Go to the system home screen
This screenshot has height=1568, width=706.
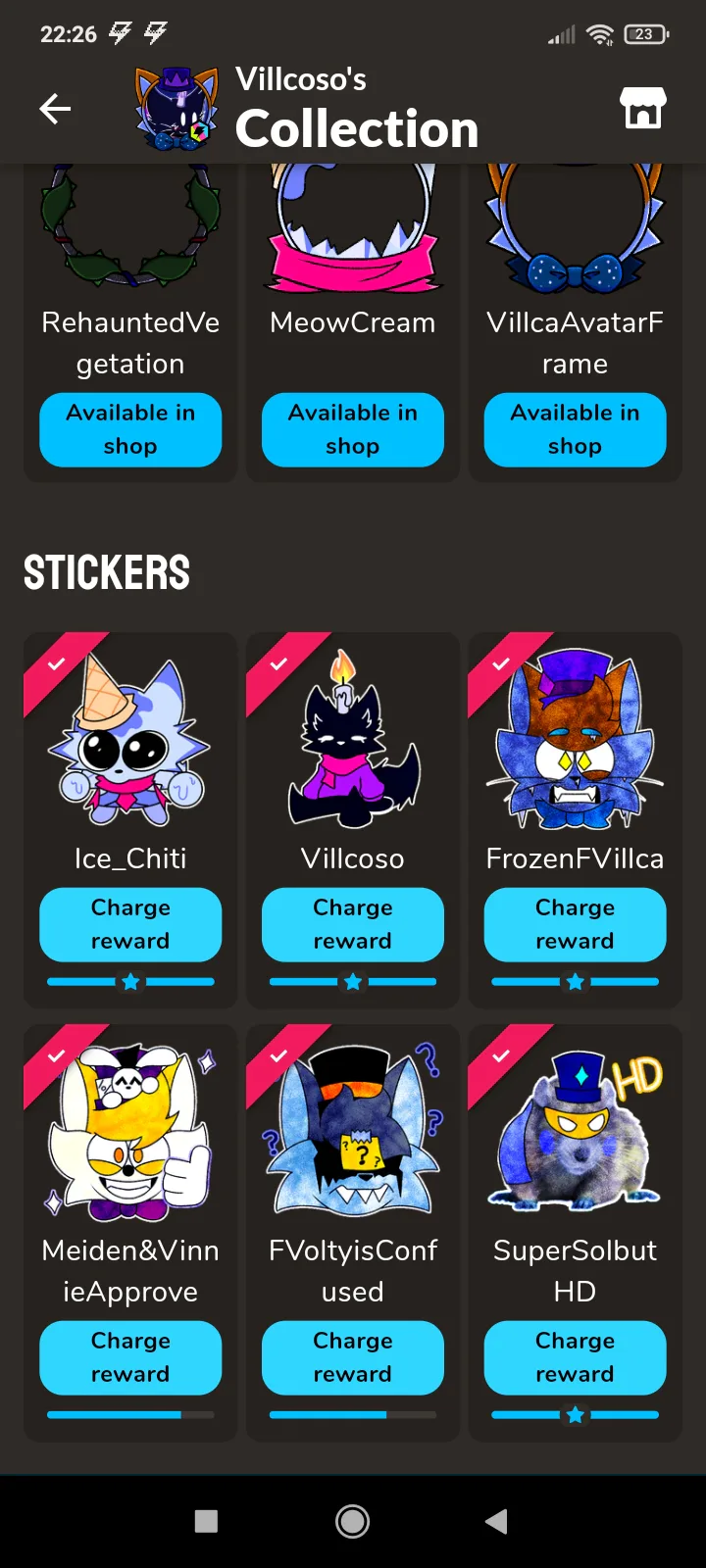[x=353, y=1521]
